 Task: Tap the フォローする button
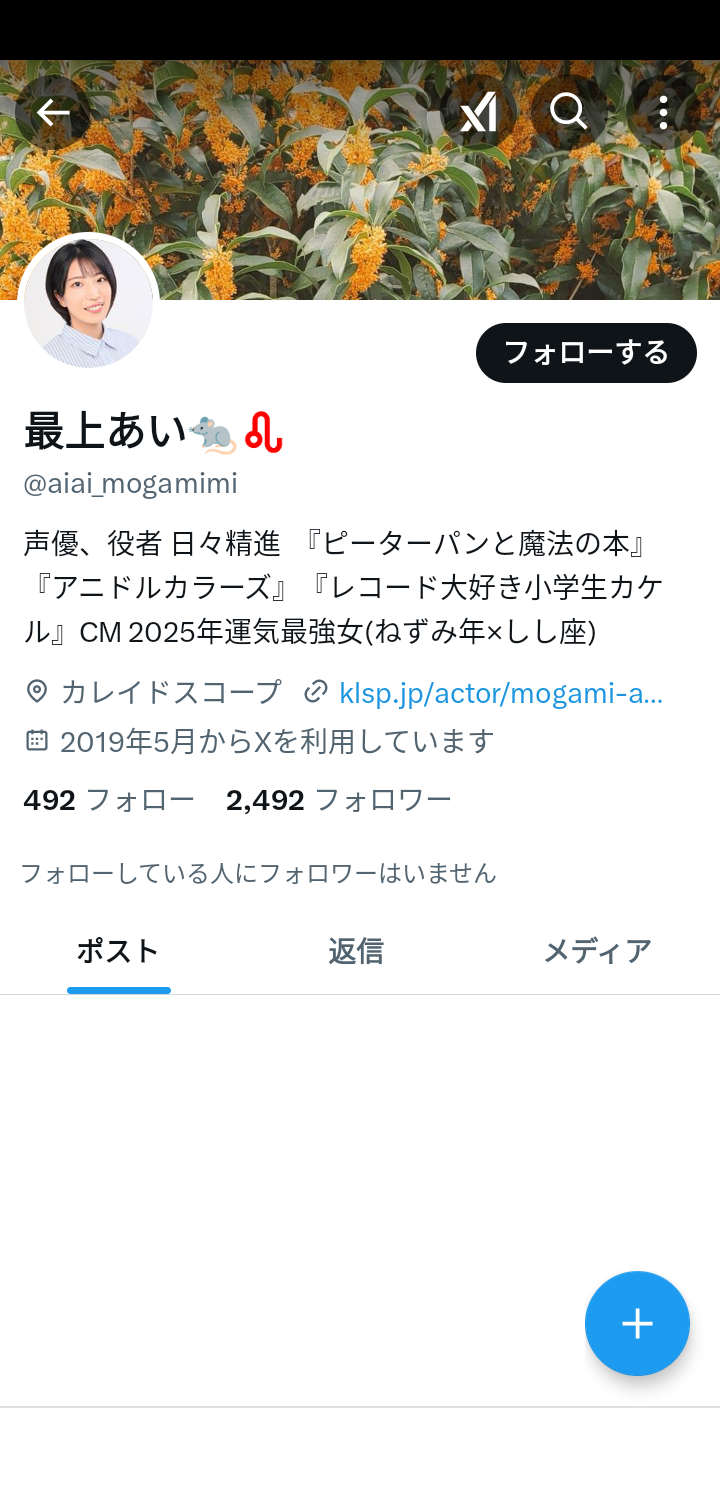tap(586, 353)
